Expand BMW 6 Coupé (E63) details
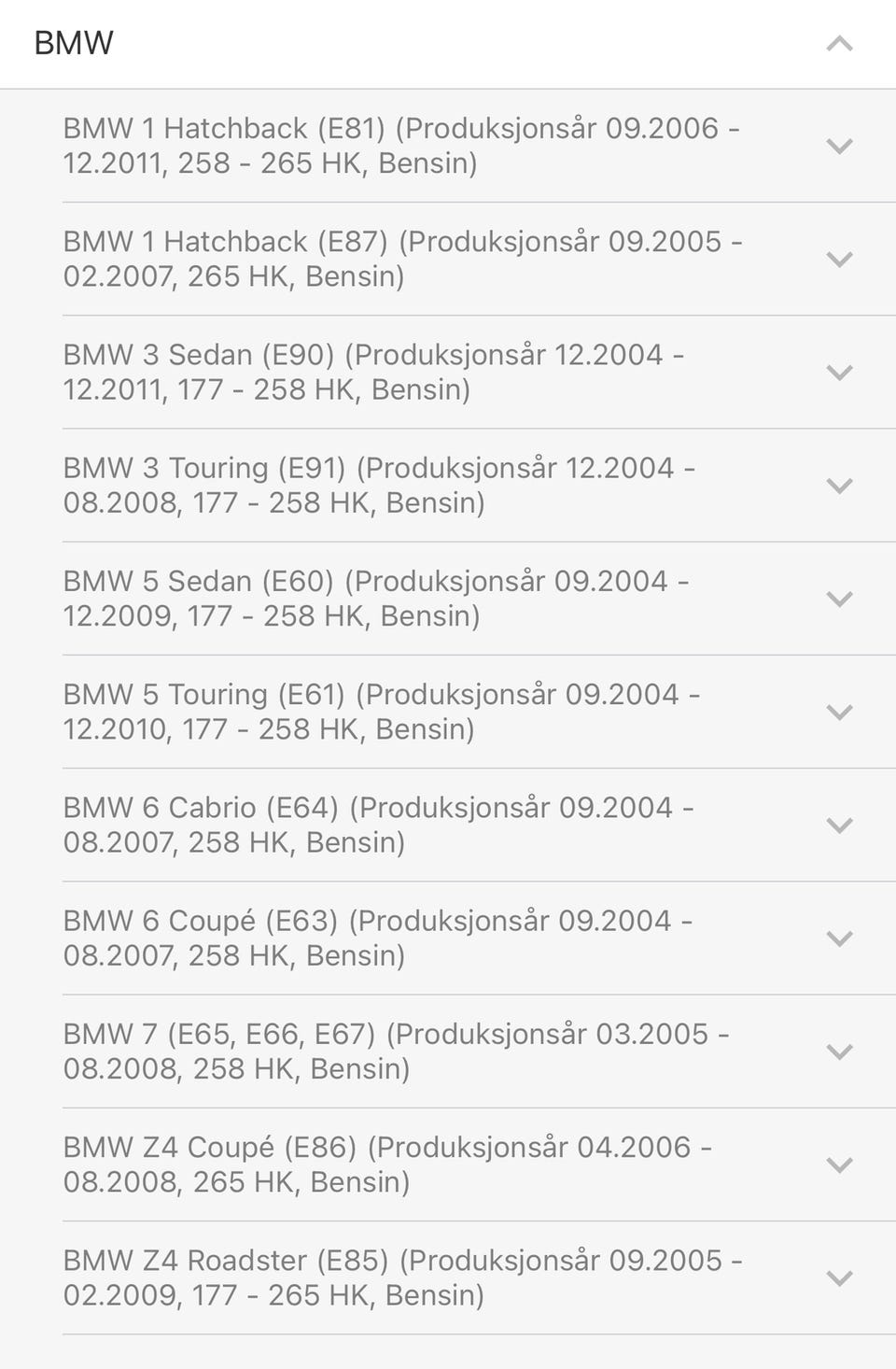This screenshot has width=896, height=1369. click(x=839, y=939)
